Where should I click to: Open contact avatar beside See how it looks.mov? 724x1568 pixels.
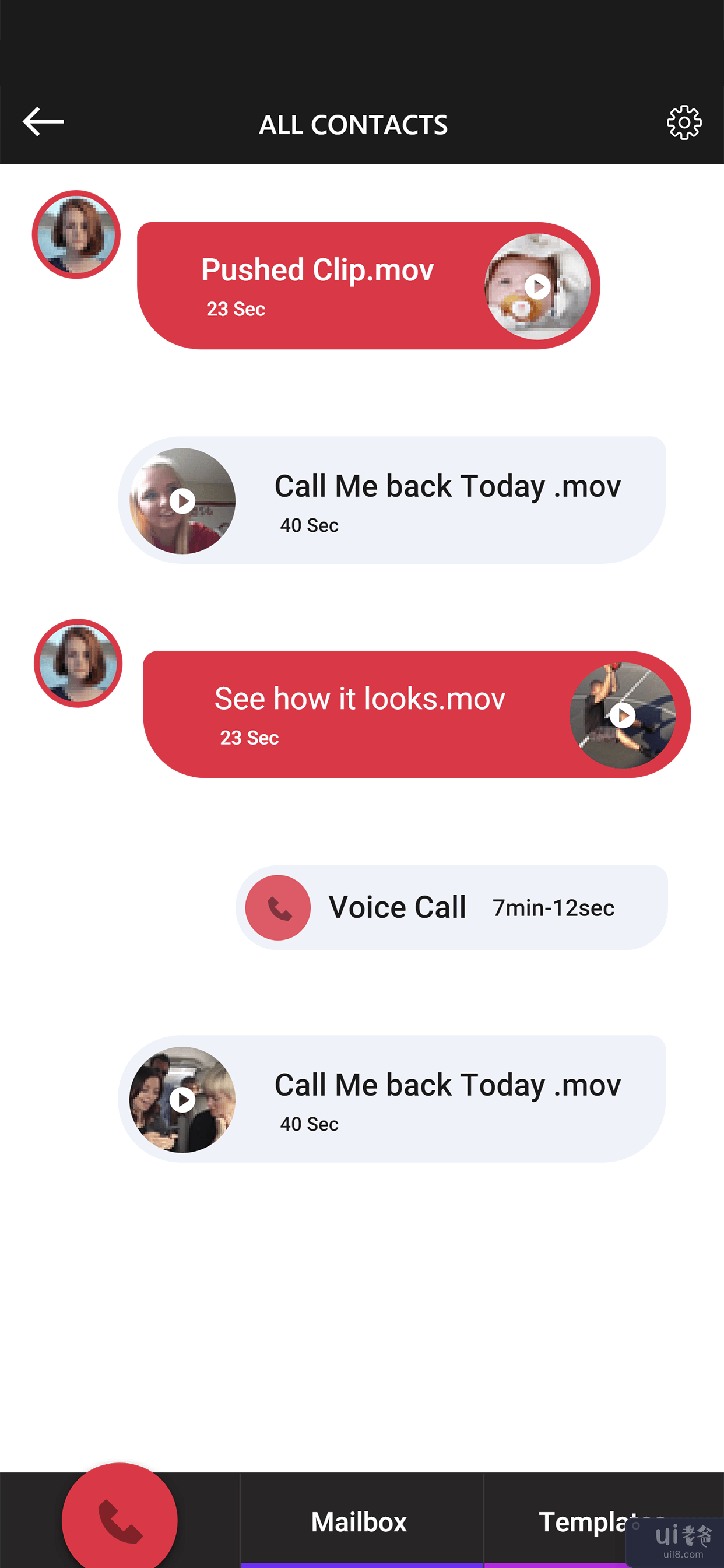pos(79,664)
